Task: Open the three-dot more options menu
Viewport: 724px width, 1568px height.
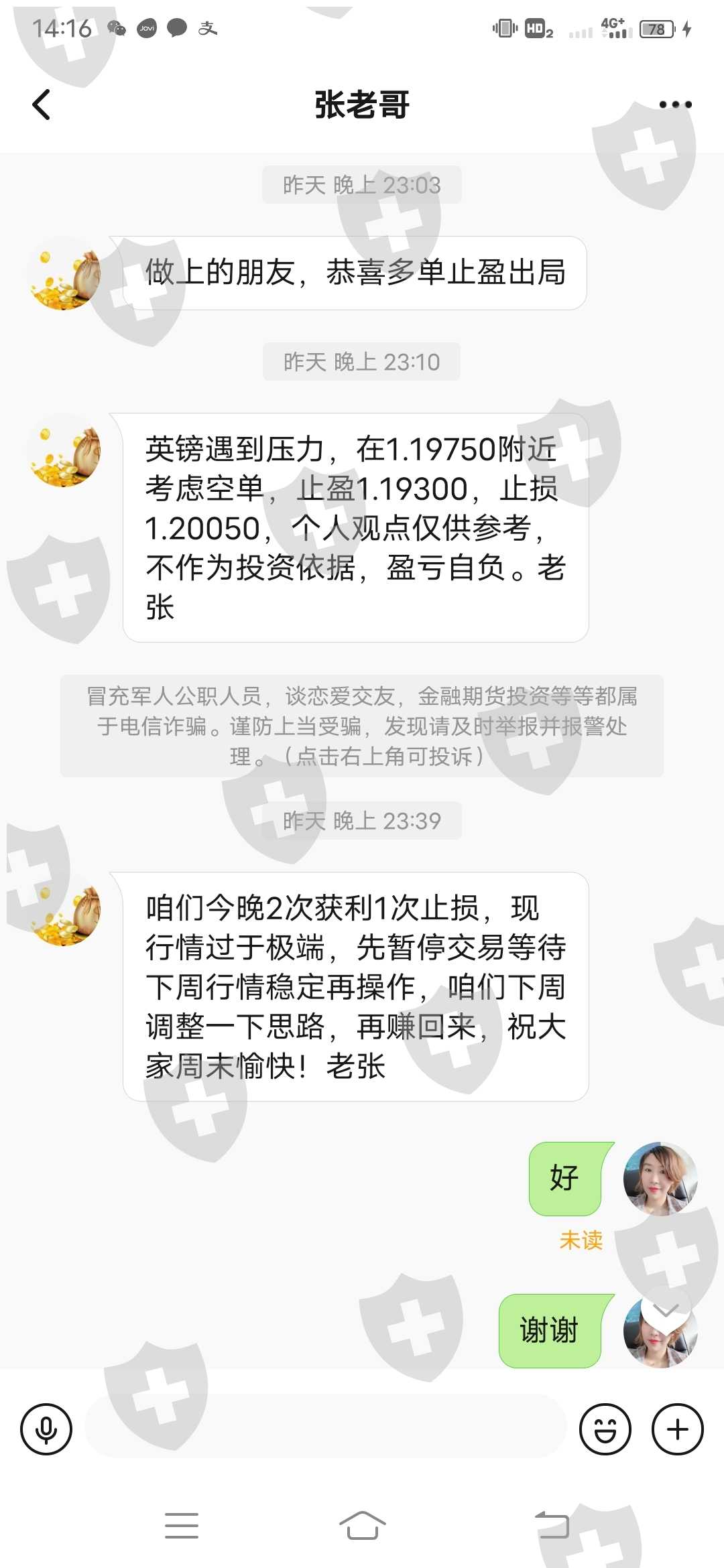Action: pos(675,105)
